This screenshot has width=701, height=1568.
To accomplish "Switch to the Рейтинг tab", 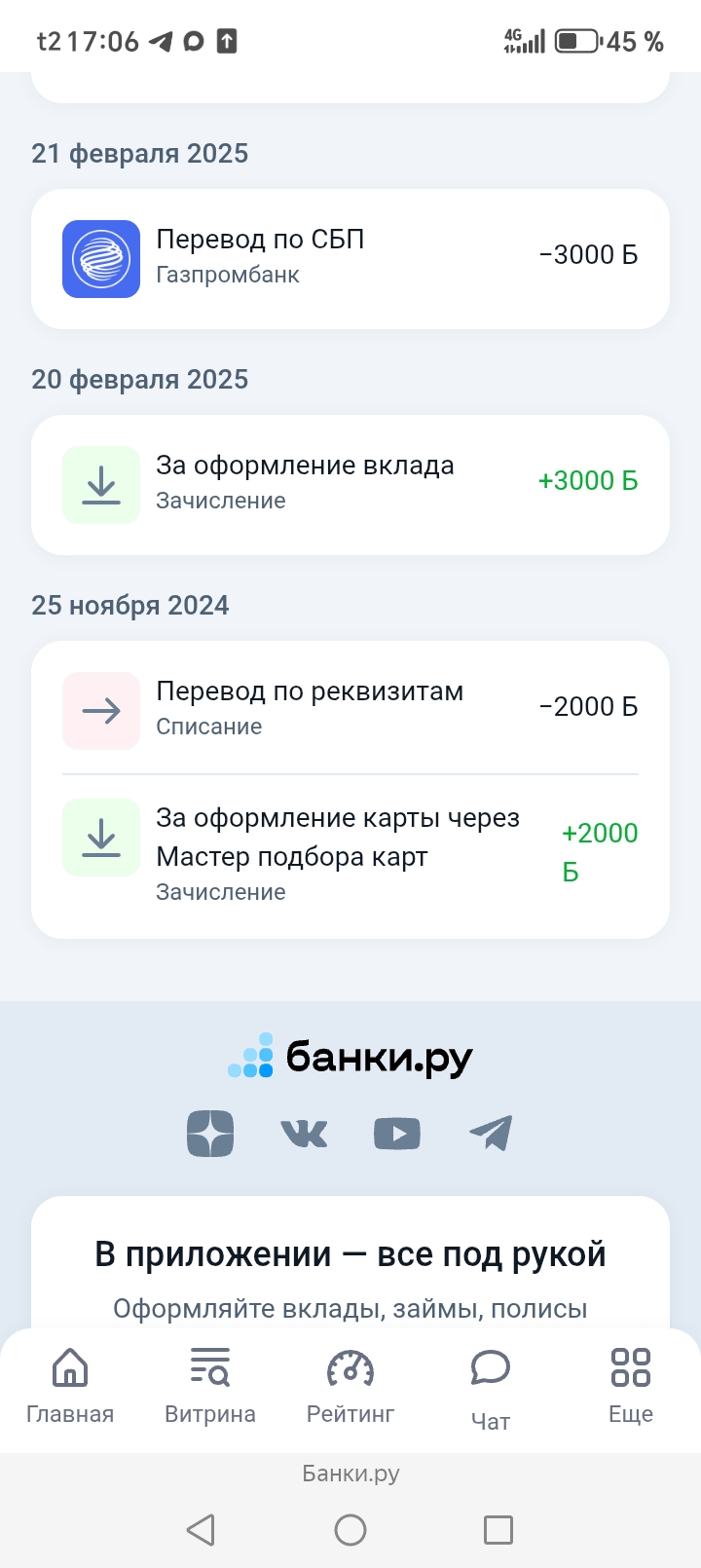I will click(350, 1385).
